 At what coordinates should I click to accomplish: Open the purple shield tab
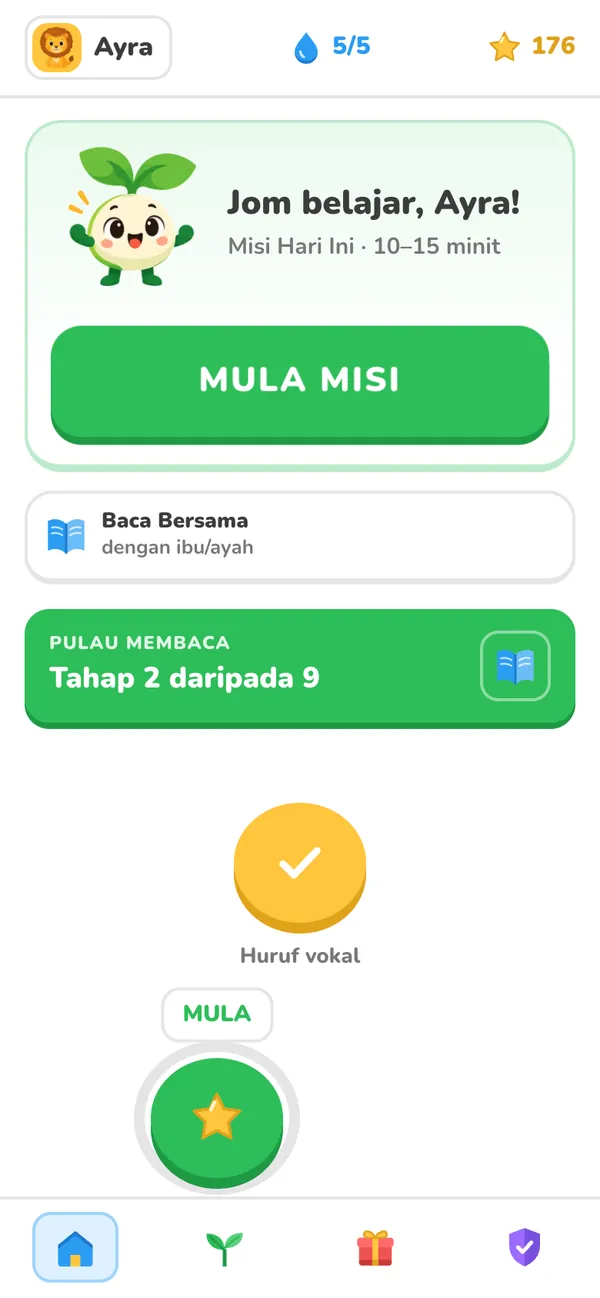pyautogui.click(x=524, y=1248)
